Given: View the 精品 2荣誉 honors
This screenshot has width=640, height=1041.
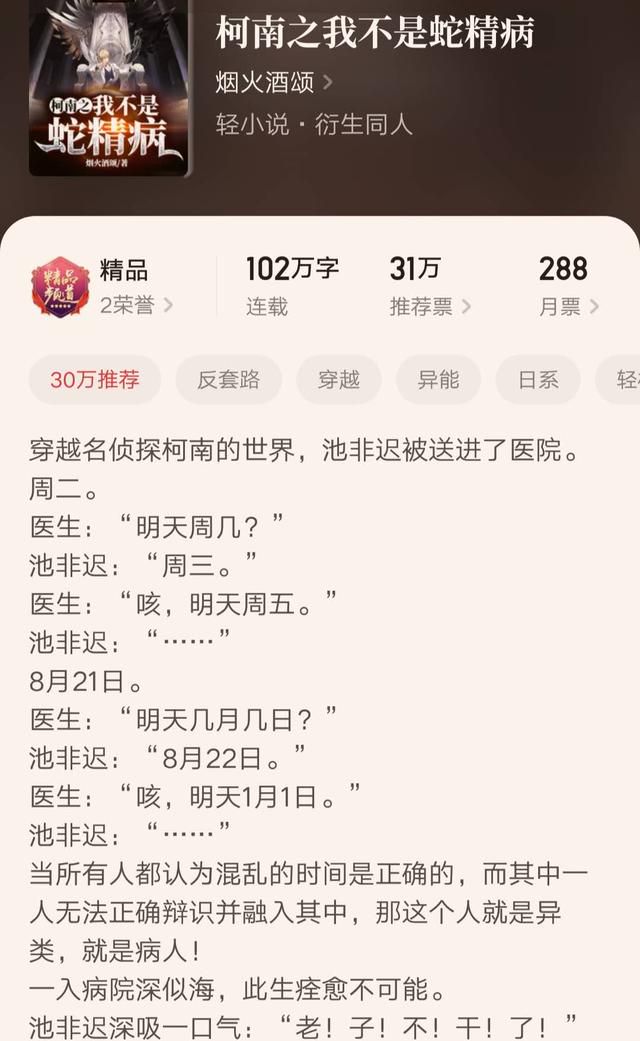Looking at the screenshot, I should pyautogui.click(x=102, y=287).
